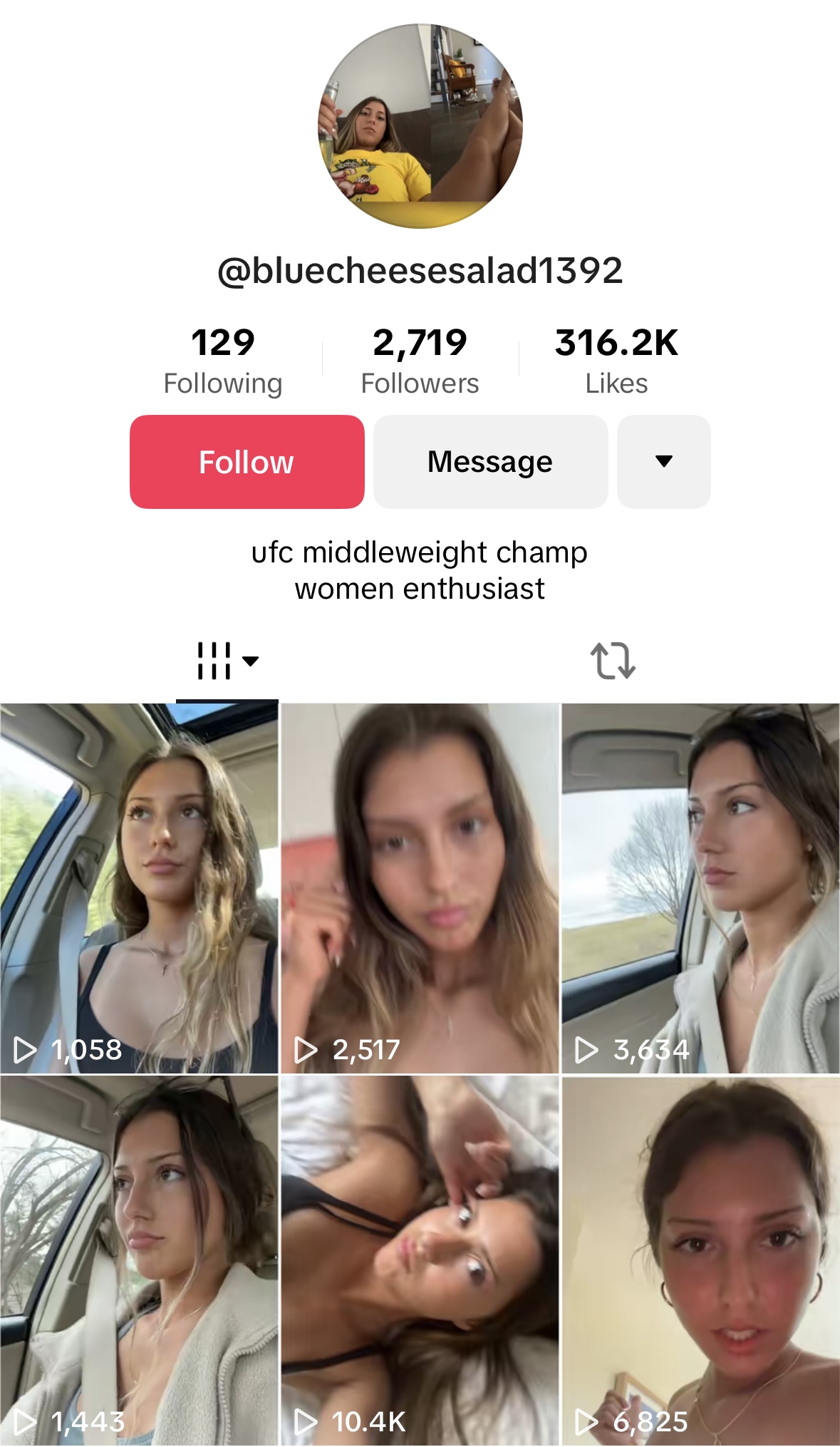The height and width of the screenshot is (1447, 840).
Task: Play the video with 1,443 views
Action: [139, 1261]
